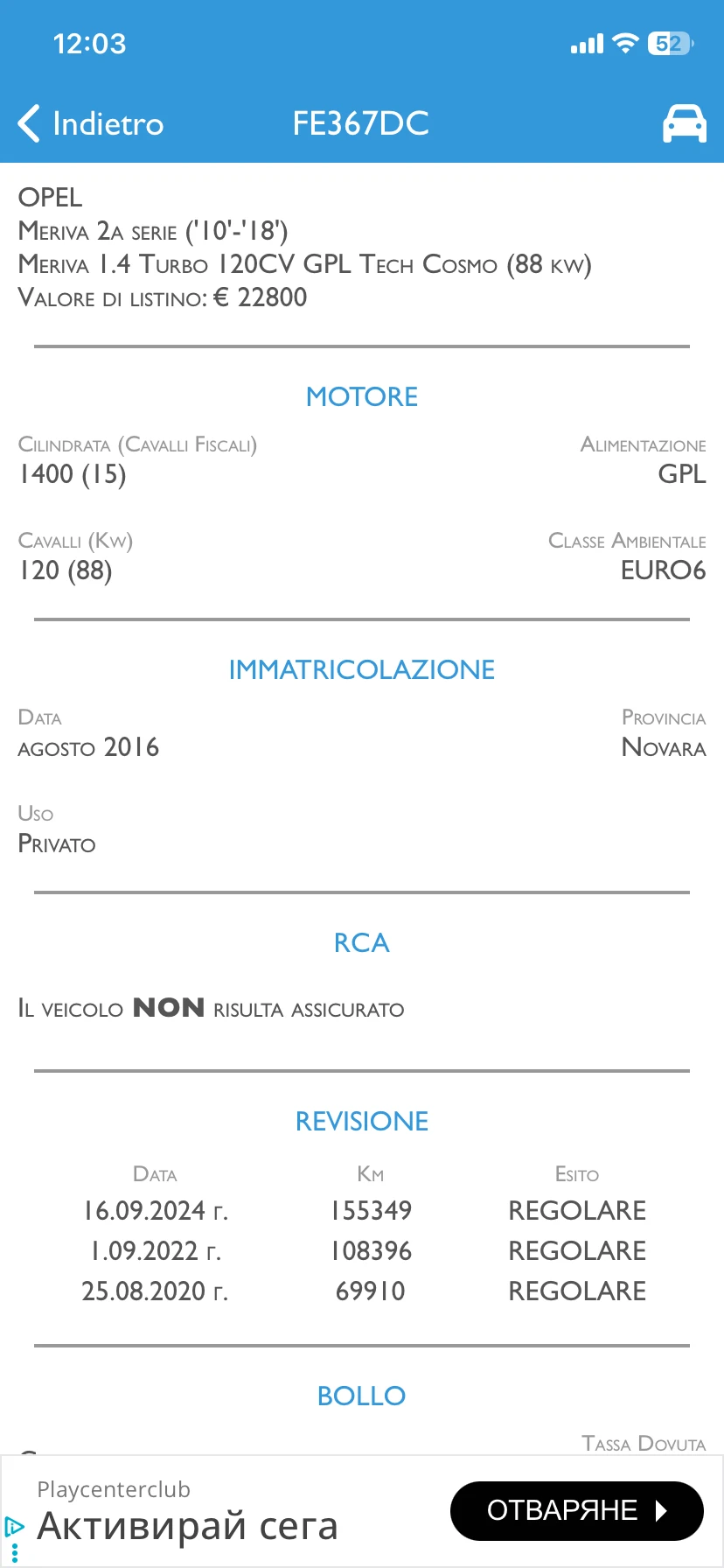Tap the arrow icon inside the ОТВАРЯНЕ button
Viewport: 724px width, 1568px height.
click(x=660, y=1509)
